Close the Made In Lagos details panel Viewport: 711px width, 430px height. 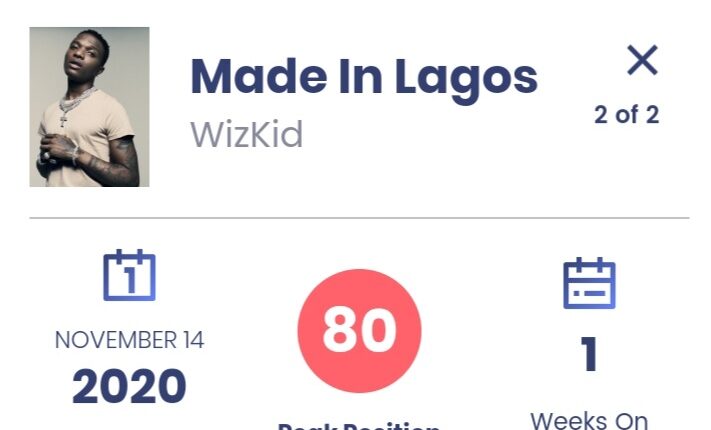click(642, 61)
